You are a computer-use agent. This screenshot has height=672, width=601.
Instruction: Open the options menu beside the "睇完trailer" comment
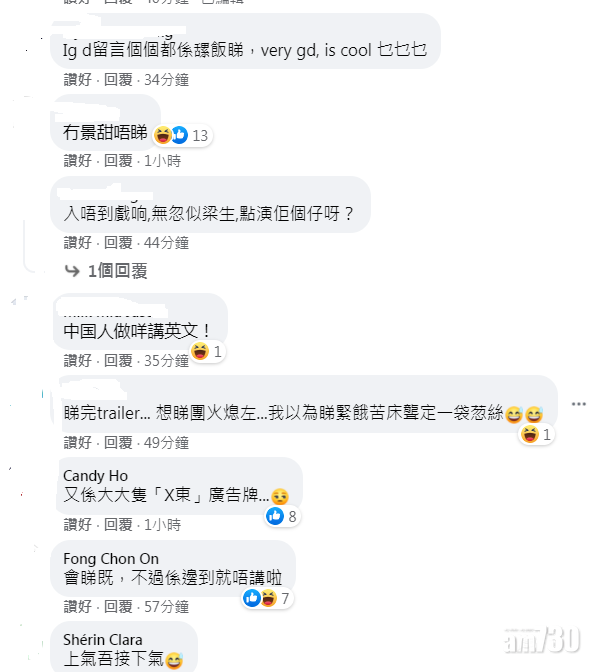click(578, 404)
